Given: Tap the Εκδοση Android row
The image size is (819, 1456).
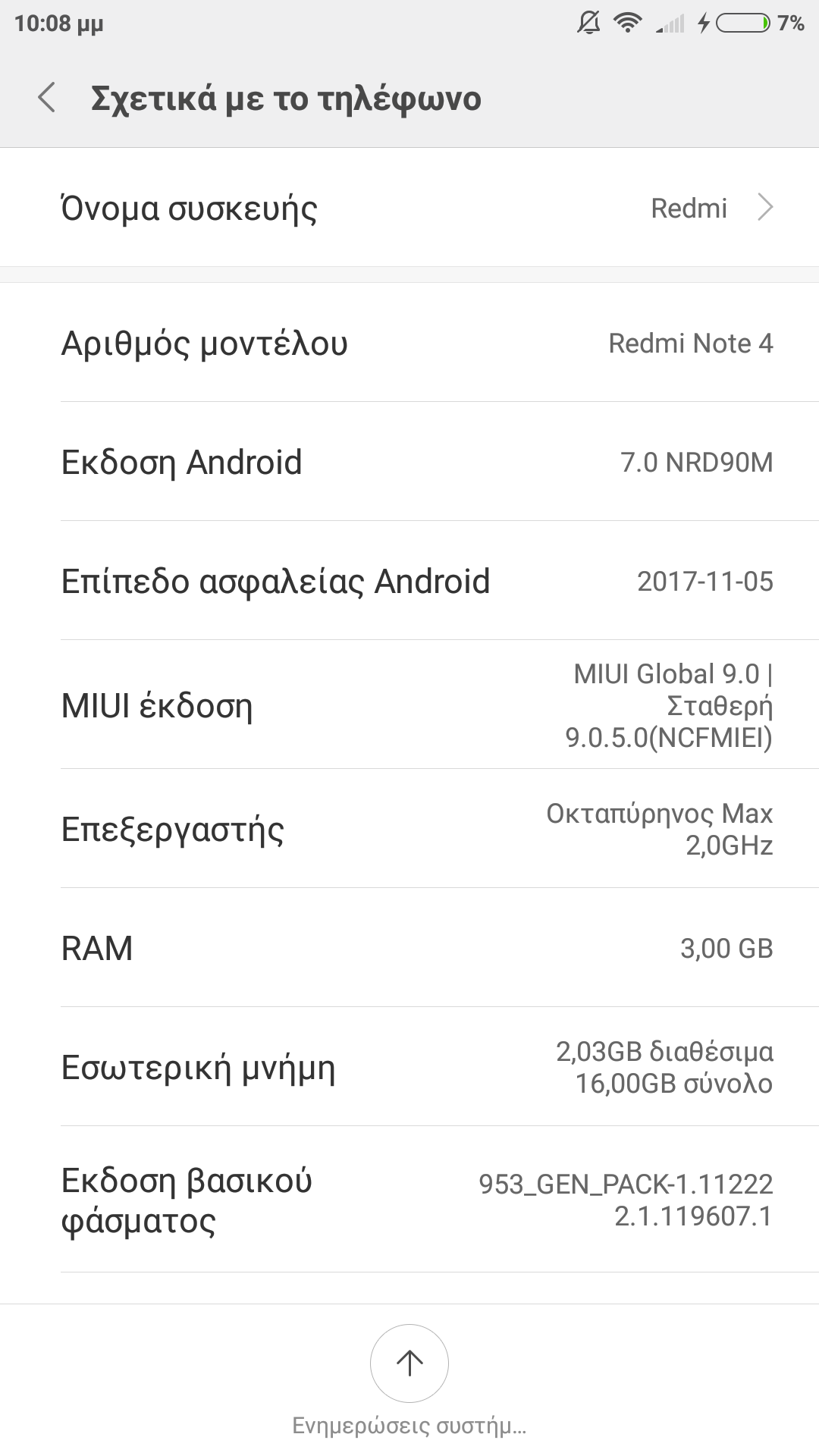Looking at the screenshot, I should click(x=409, y=462).
